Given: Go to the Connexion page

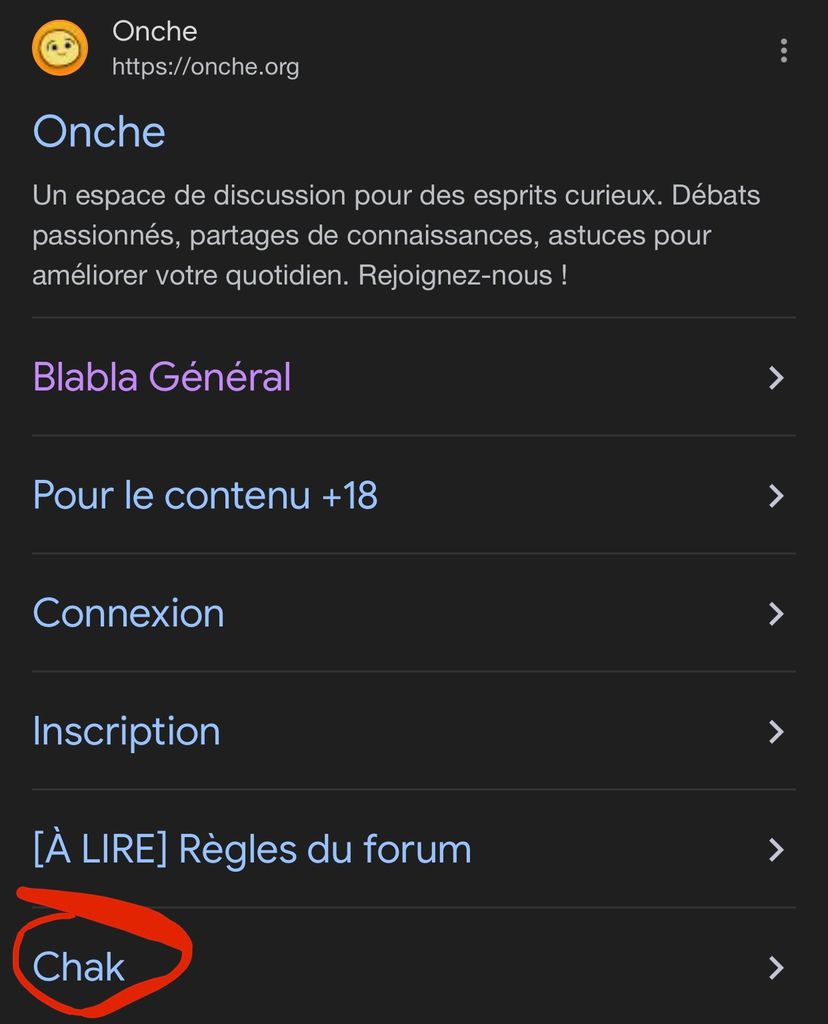Looking at the screenshot, I should (x=128, y=613).
